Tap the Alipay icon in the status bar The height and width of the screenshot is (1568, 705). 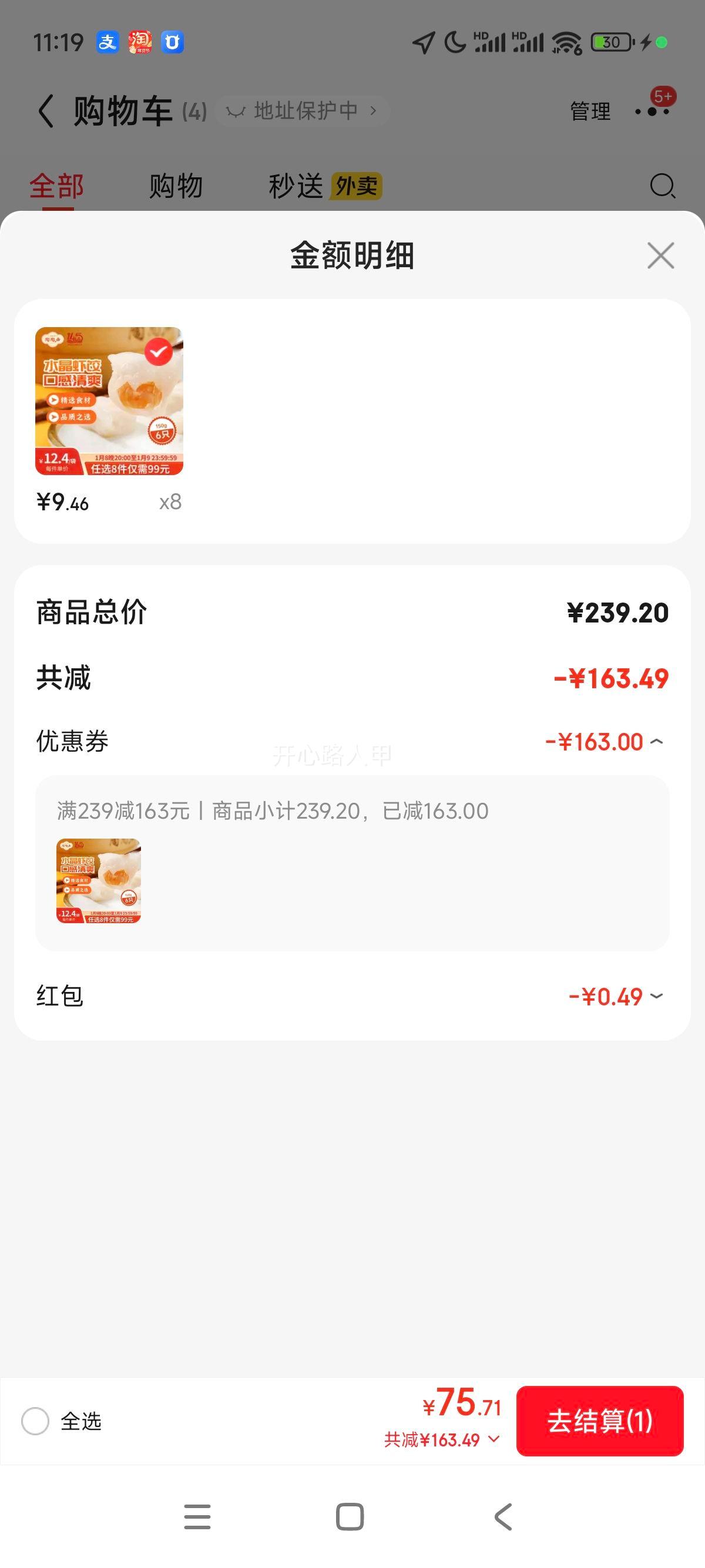(107, 43)
